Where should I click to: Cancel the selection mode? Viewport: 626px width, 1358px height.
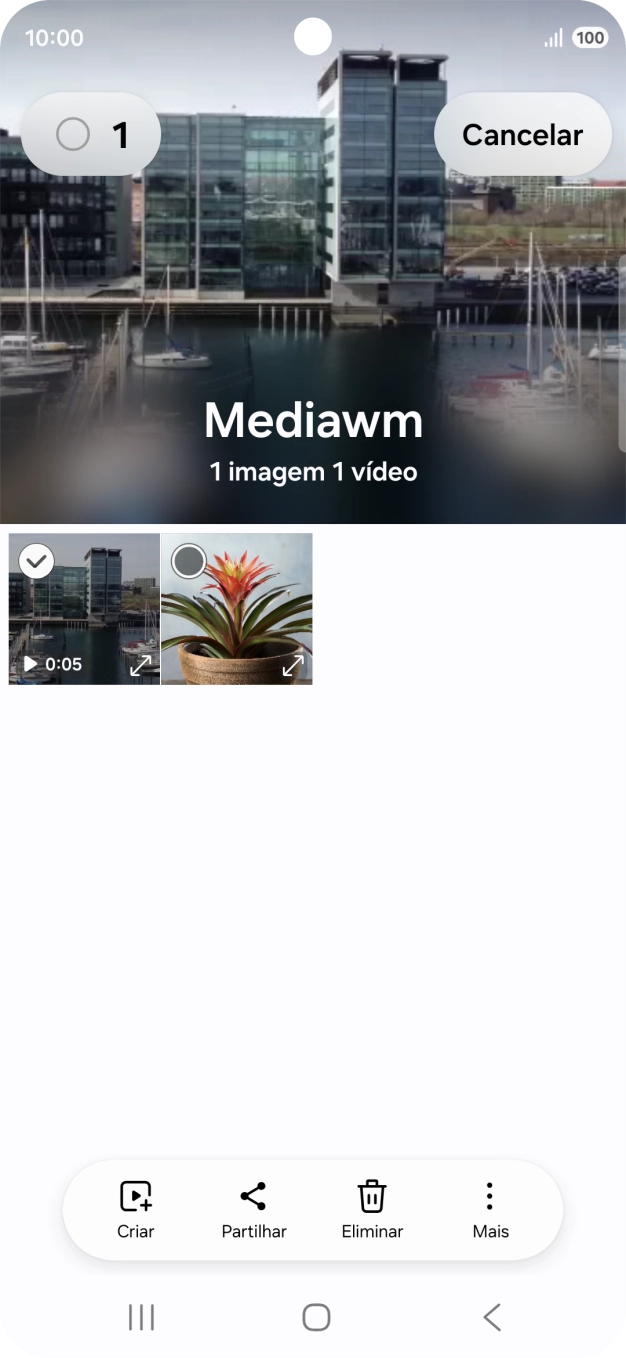522,135
